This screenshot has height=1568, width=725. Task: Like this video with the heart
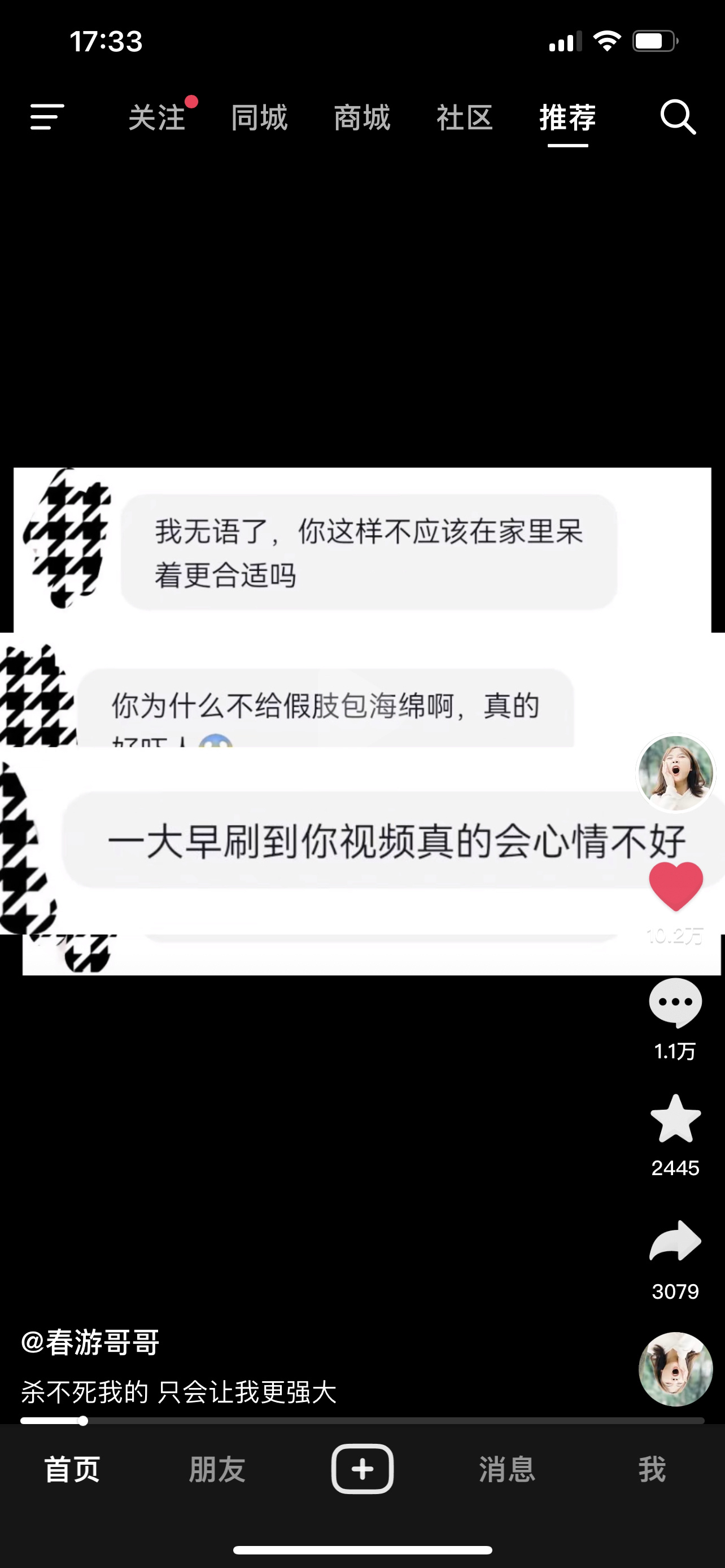click(676, 886)
